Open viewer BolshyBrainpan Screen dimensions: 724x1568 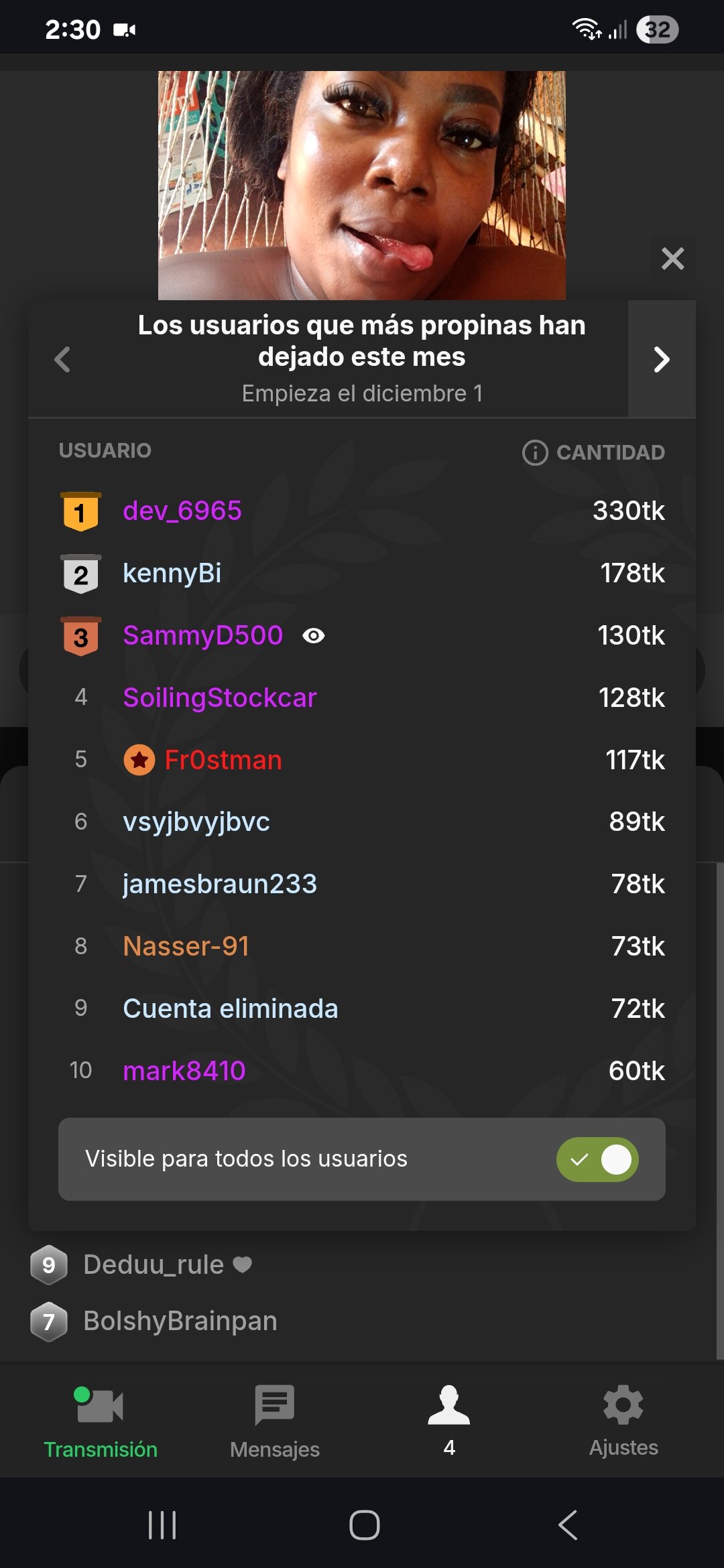point(180,1321)
